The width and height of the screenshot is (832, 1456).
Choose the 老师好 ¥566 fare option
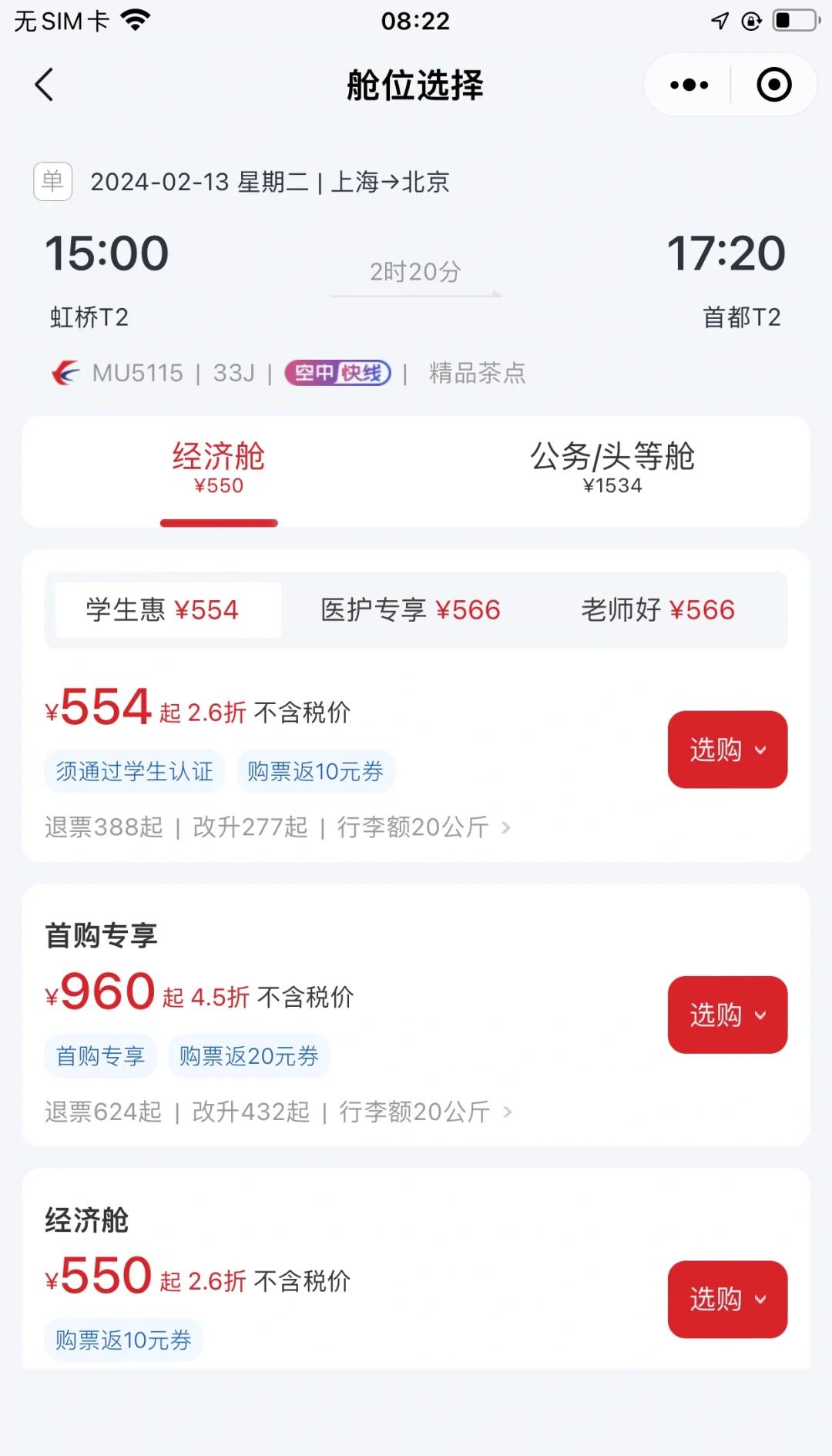coord(658,609)
